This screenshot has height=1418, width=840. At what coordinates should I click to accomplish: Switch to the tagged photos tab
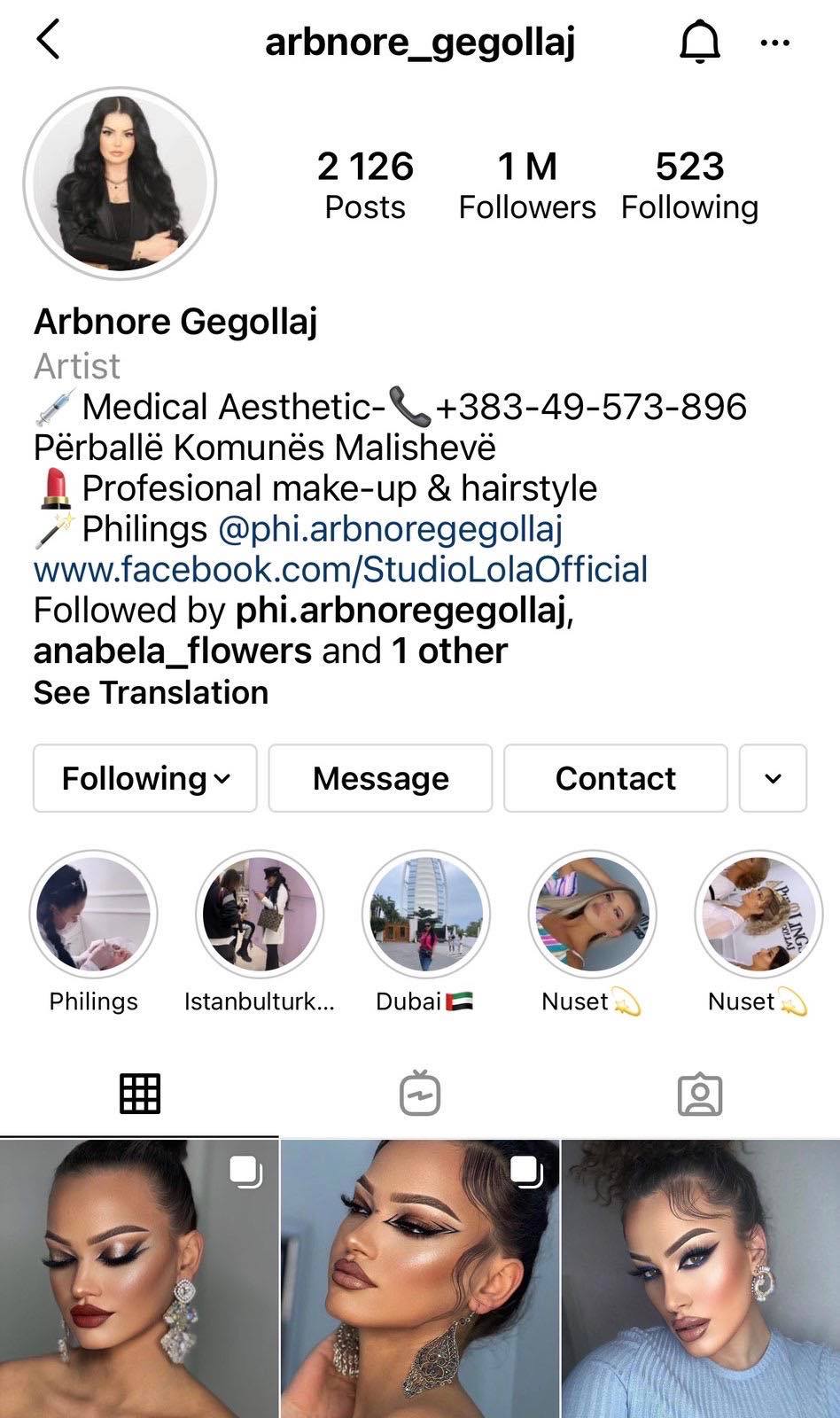coord(700,1094)
